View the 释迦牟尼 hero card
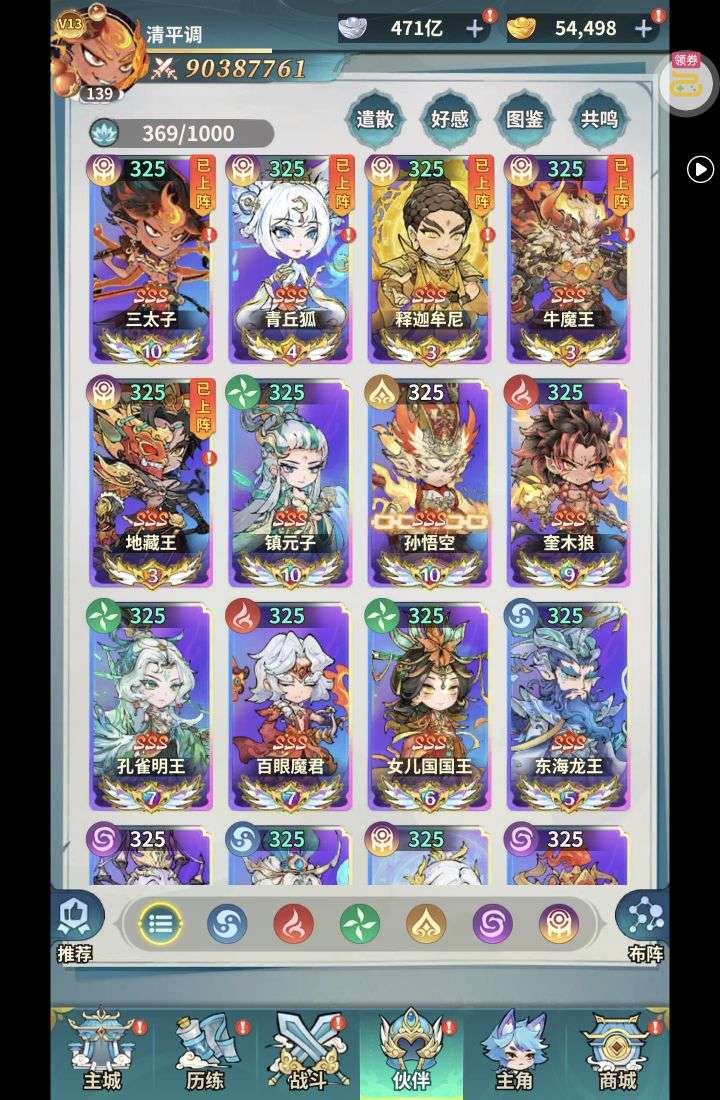The width and height of the screenshot is (720, 1100). pos(429,260)
